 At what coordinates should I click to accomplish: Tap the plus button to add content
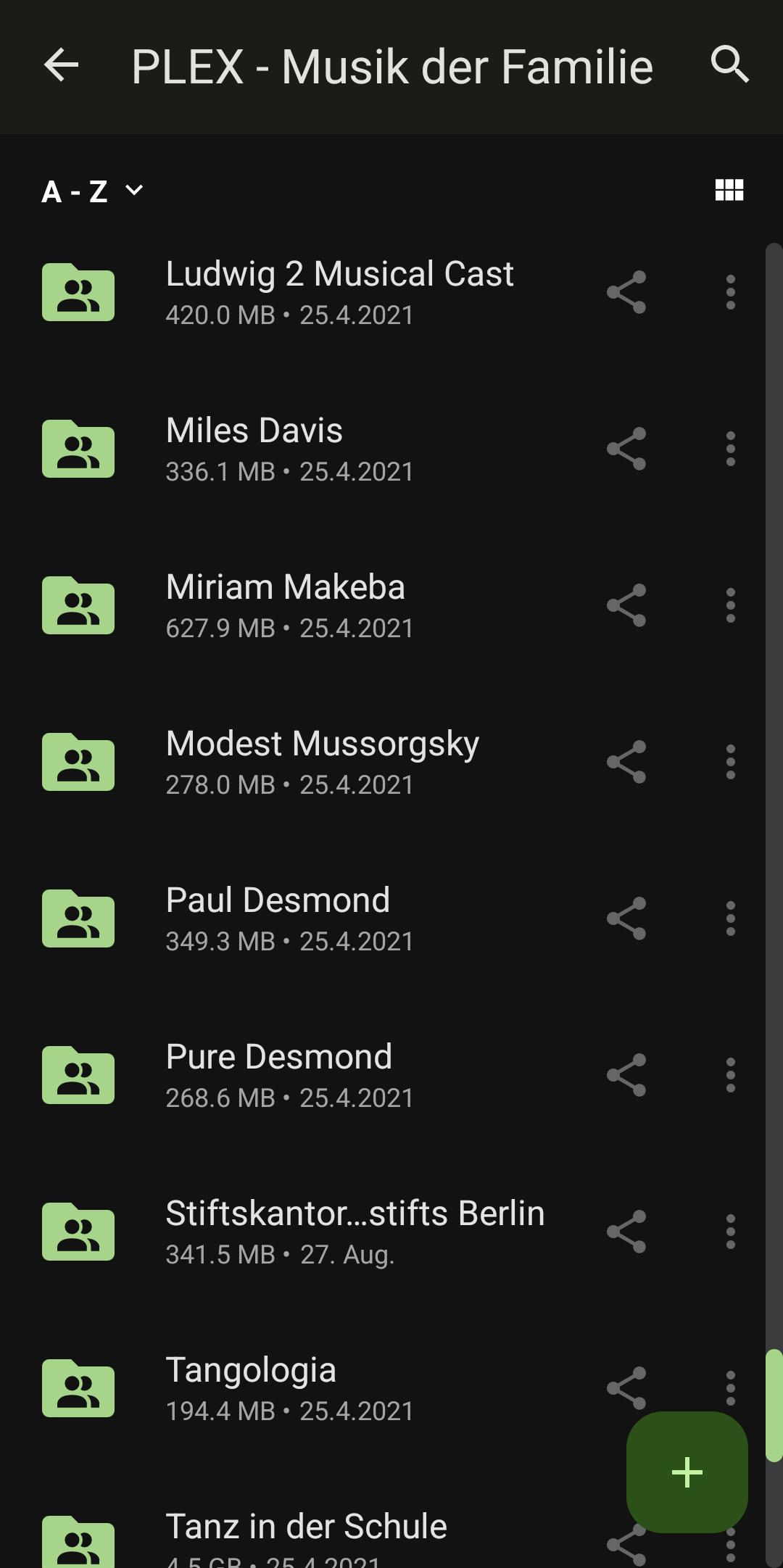(x=687, y=1472)
